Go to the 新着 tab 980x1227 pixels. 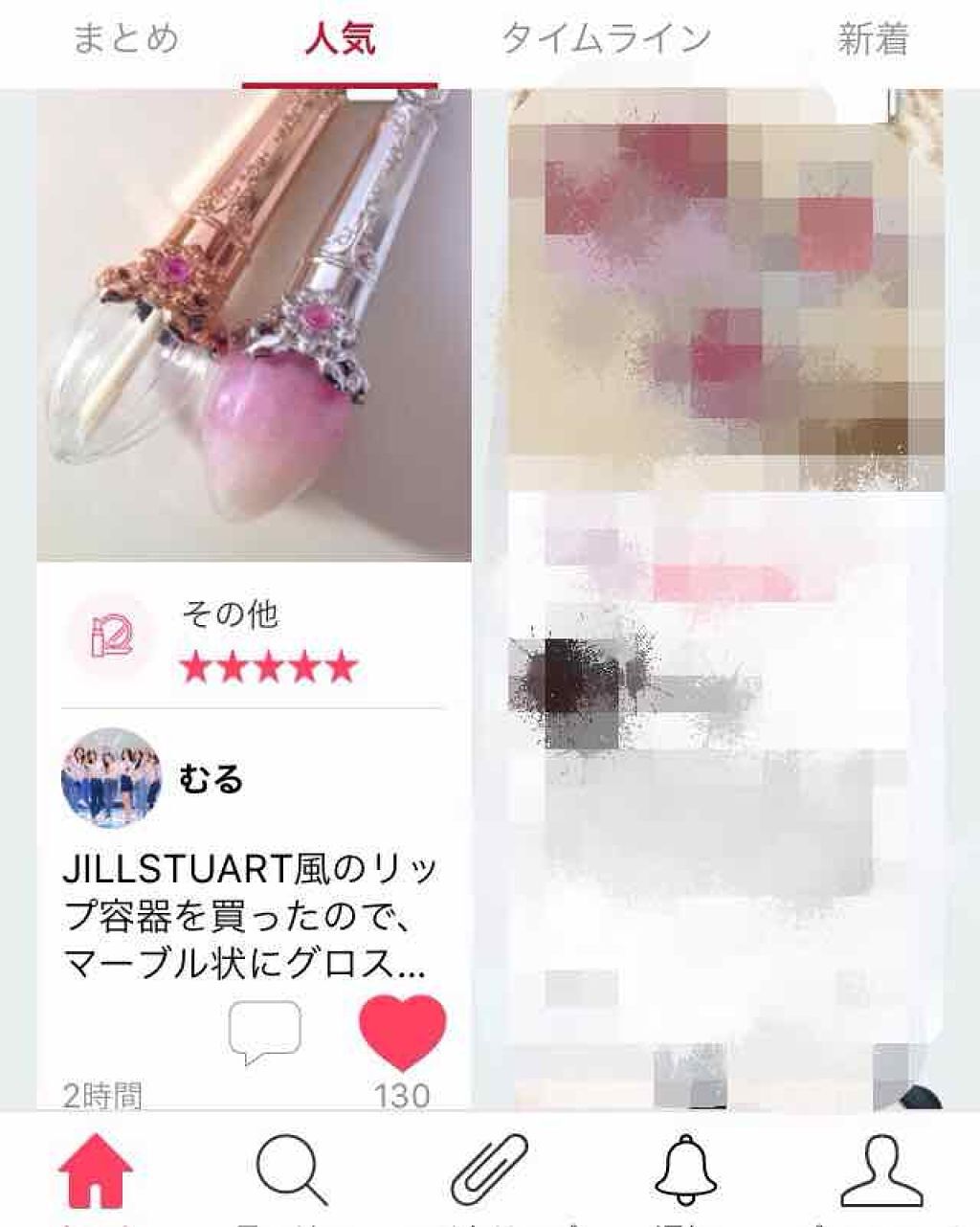[872, 40]
